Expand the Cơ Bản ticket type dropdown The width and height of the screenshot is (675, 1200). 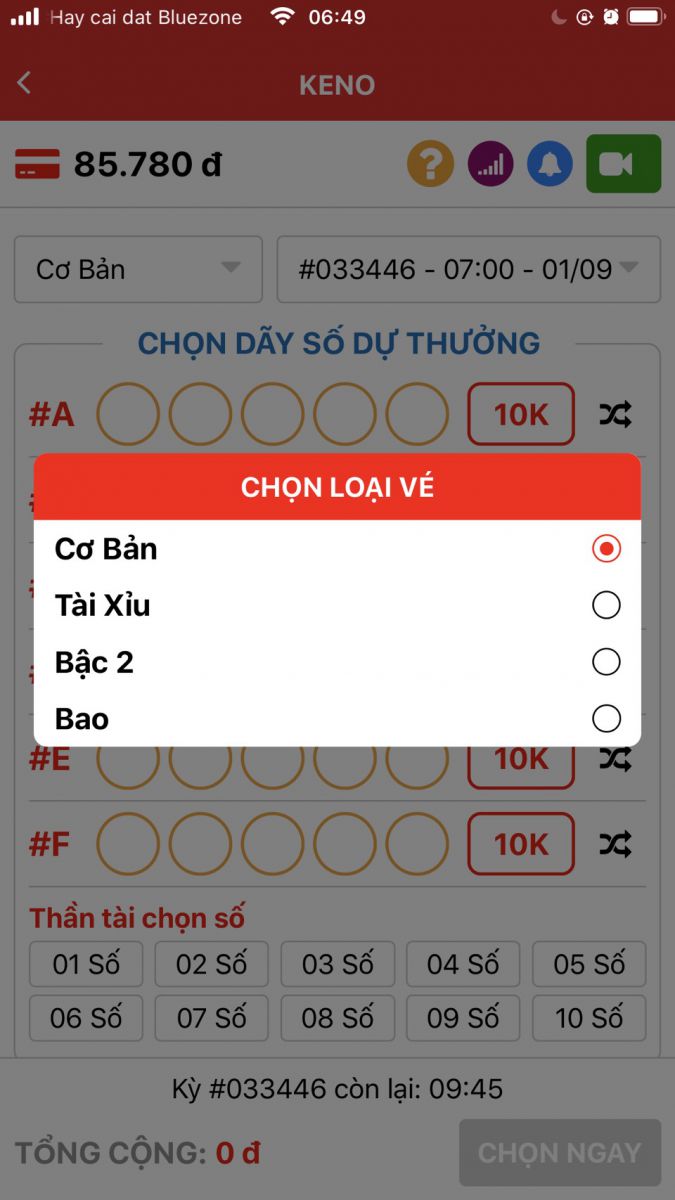click(138, 269)
